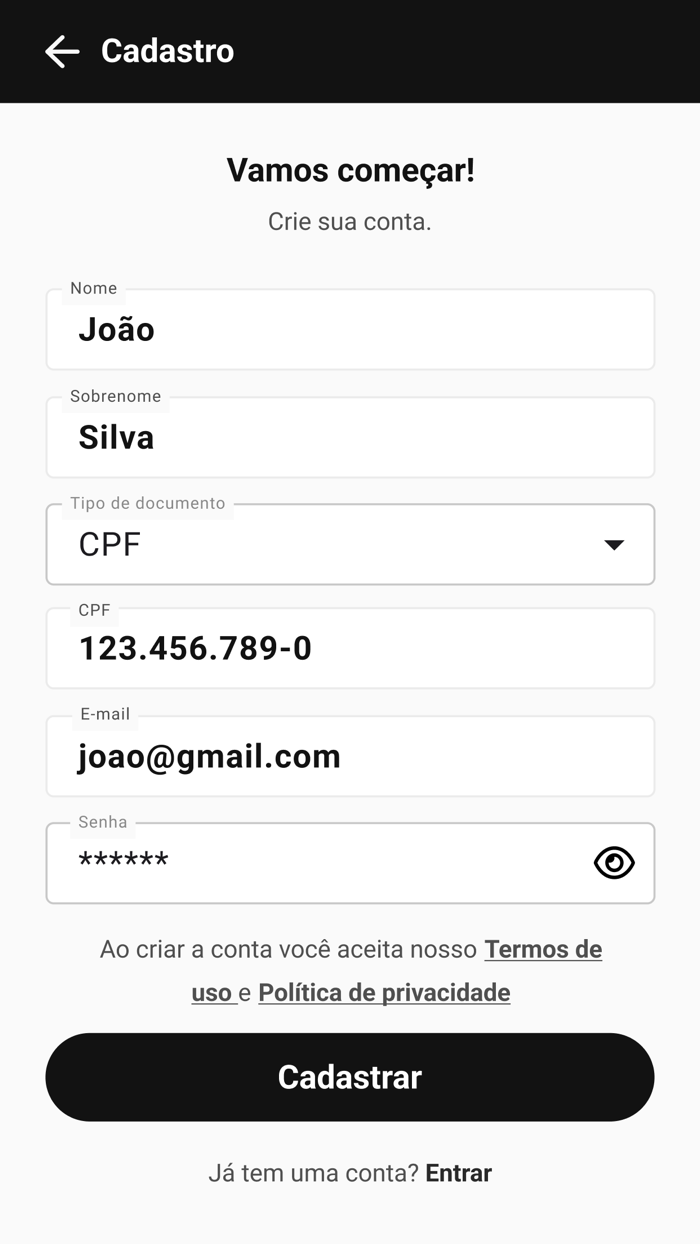Edit the Nome field containing João
The image size is (700, 1244).
tap(350, 330)
